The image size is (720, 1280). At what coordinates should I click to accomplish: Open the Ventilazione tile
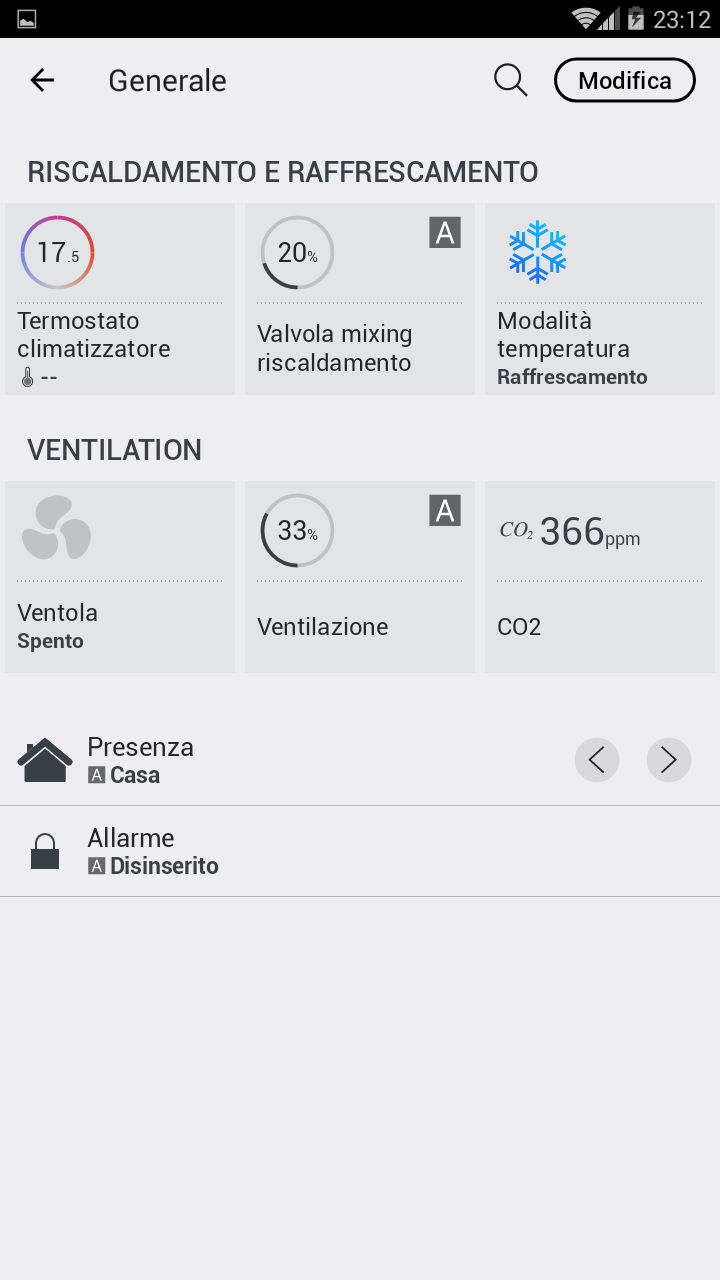360,577
